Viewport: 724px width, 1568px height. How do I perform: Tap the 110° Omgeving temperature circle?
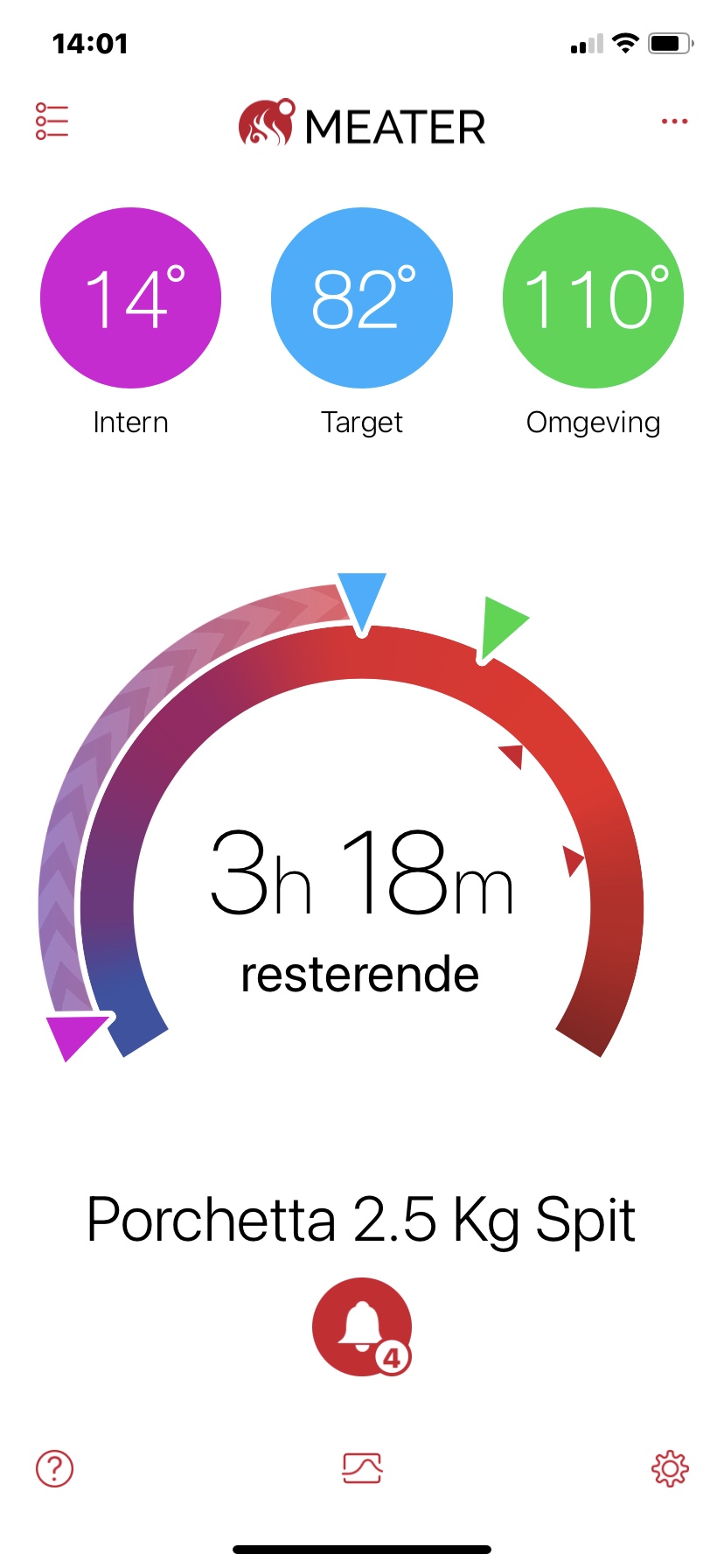click(x=593, y=298)
